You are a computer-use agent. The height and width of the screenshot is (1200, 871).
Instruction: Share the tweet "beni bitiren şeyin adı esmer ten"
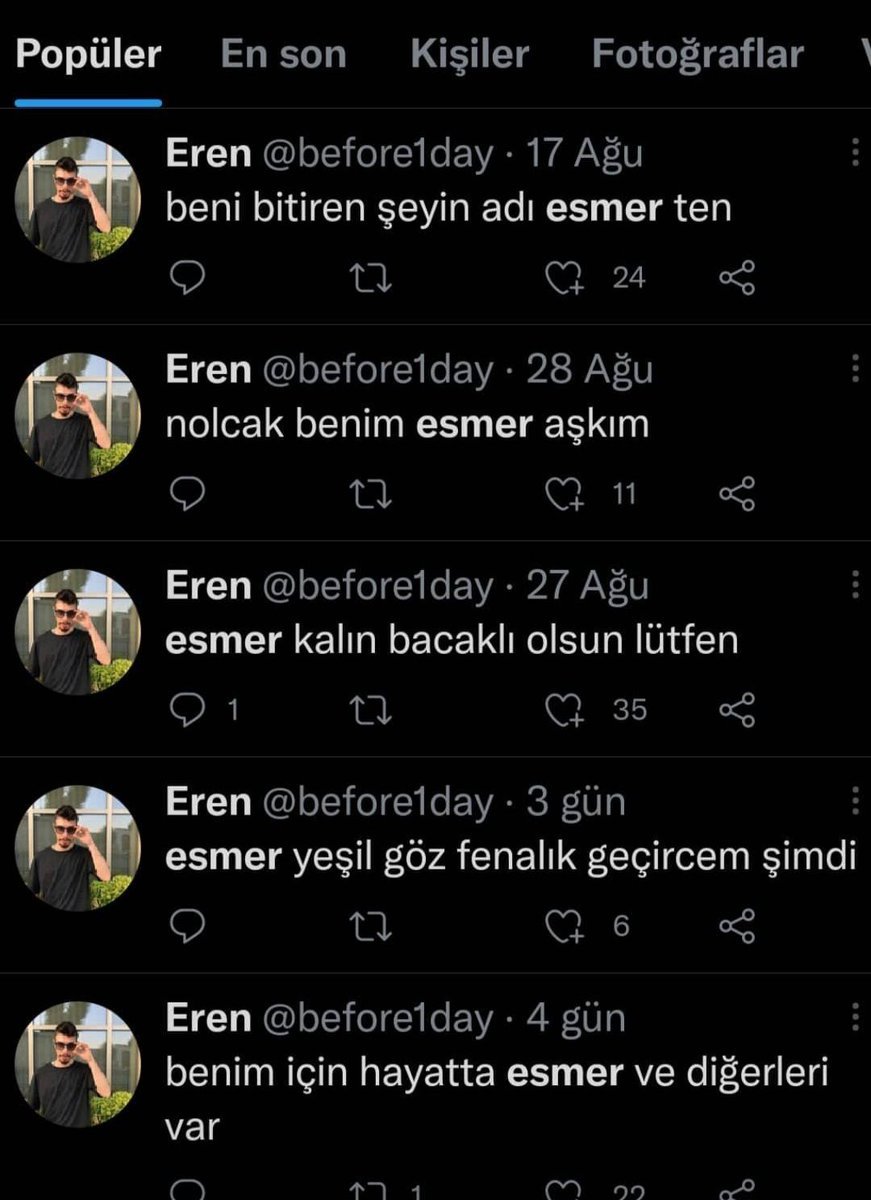click(737, 279)
